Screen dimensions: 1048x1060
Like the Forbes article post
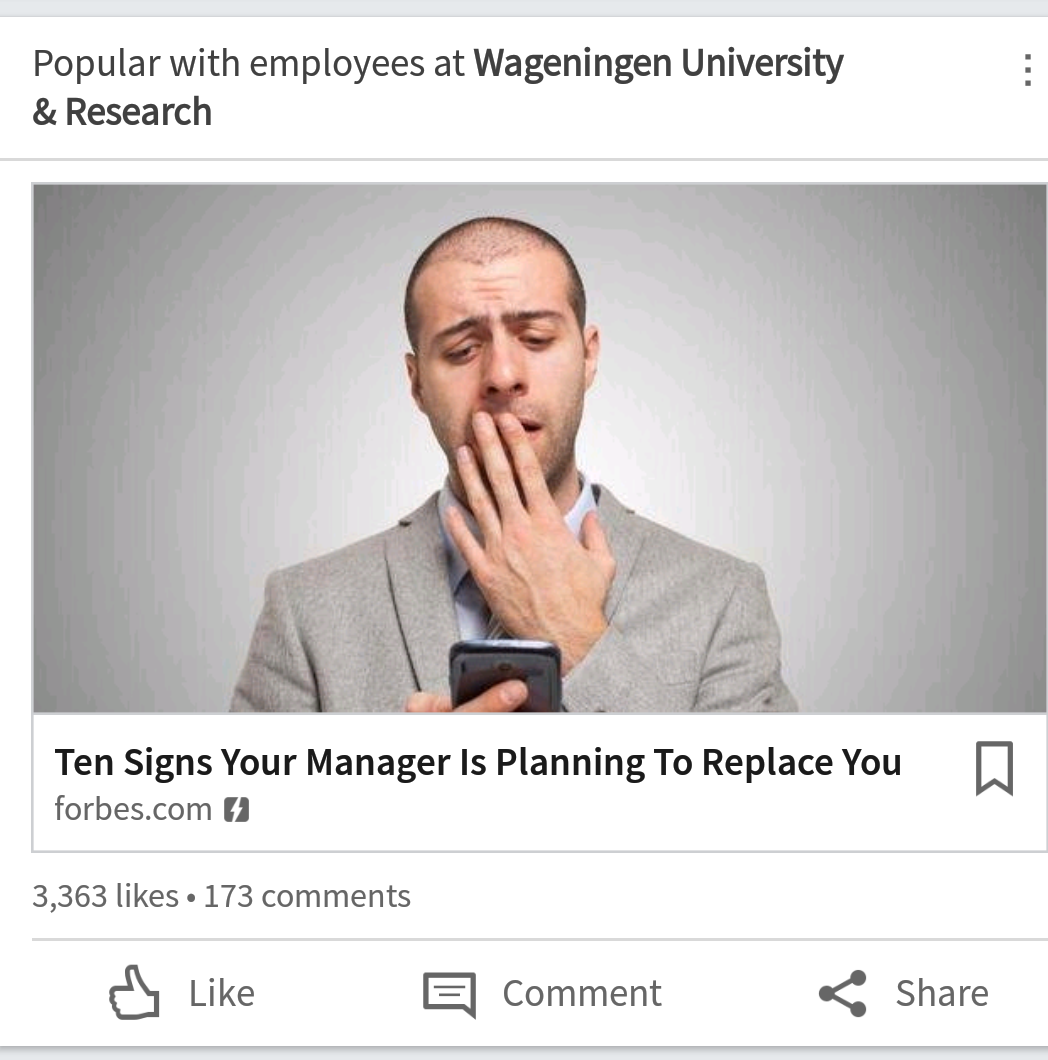pos(182,993)
